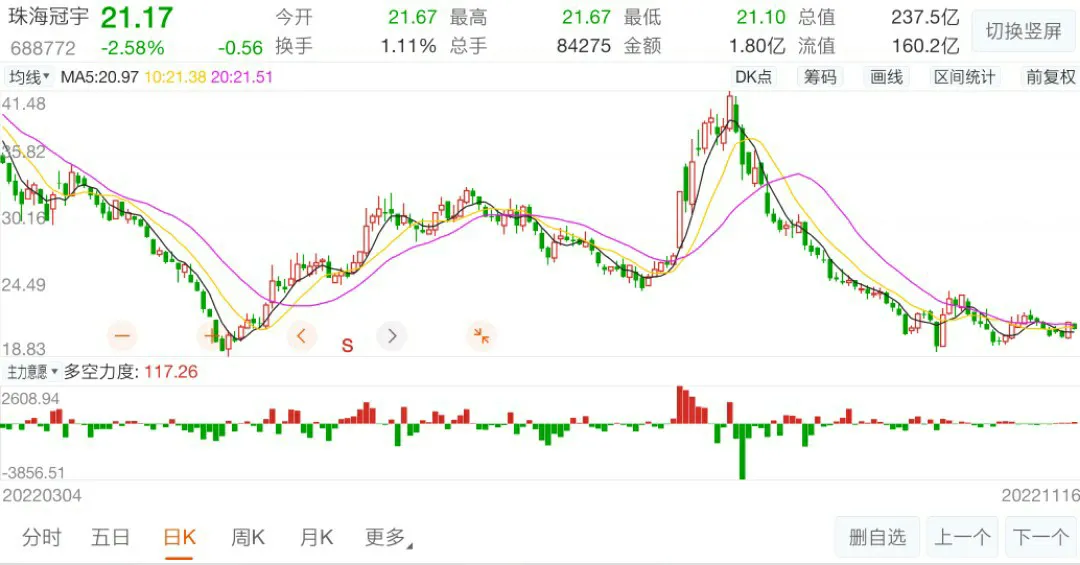Viewport: 1080px width, 565px height.
Task: Switch to the 五日 tab
Action: click(x=110, y=538)
